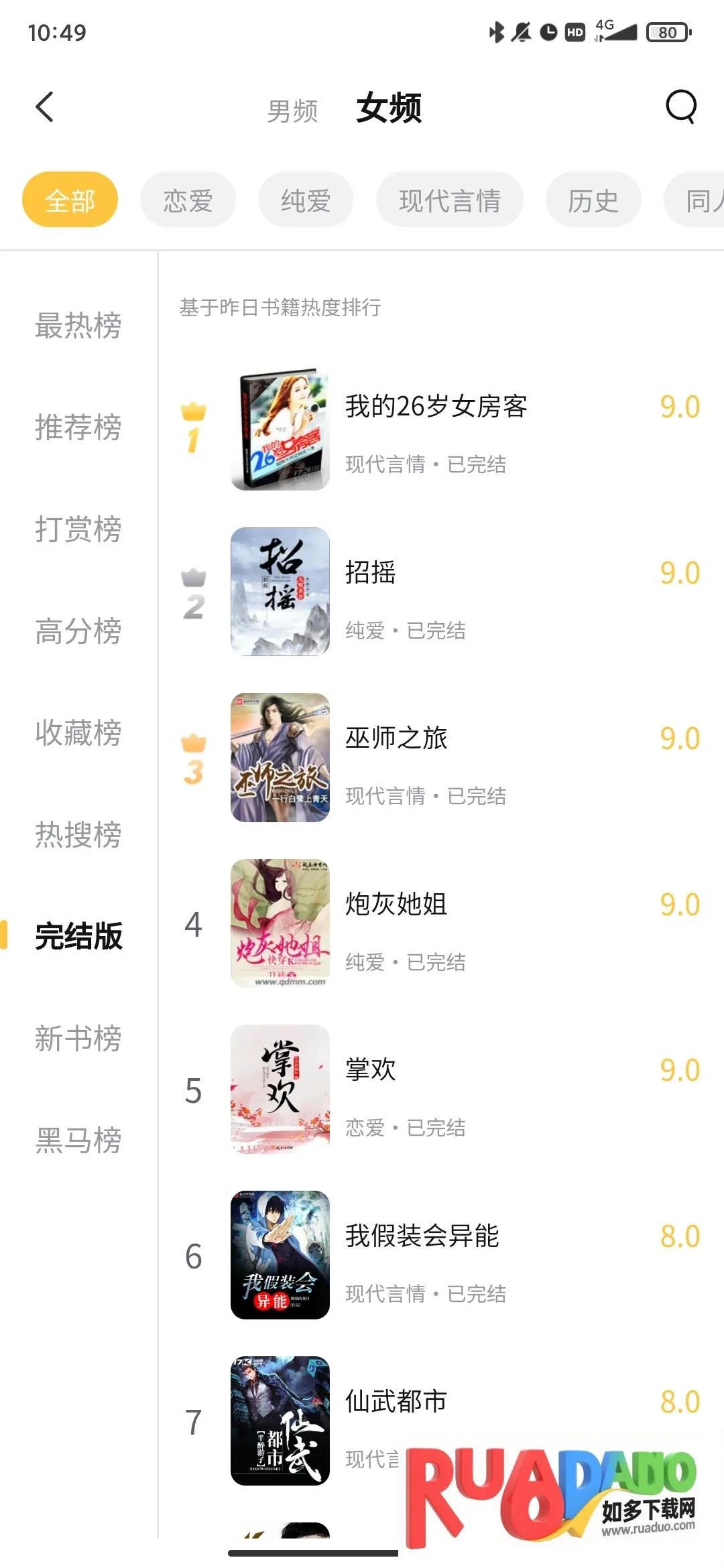Screen dimensions: 724x1568
Task: Go back using the top-left arrow
Action: coord(44,107)
